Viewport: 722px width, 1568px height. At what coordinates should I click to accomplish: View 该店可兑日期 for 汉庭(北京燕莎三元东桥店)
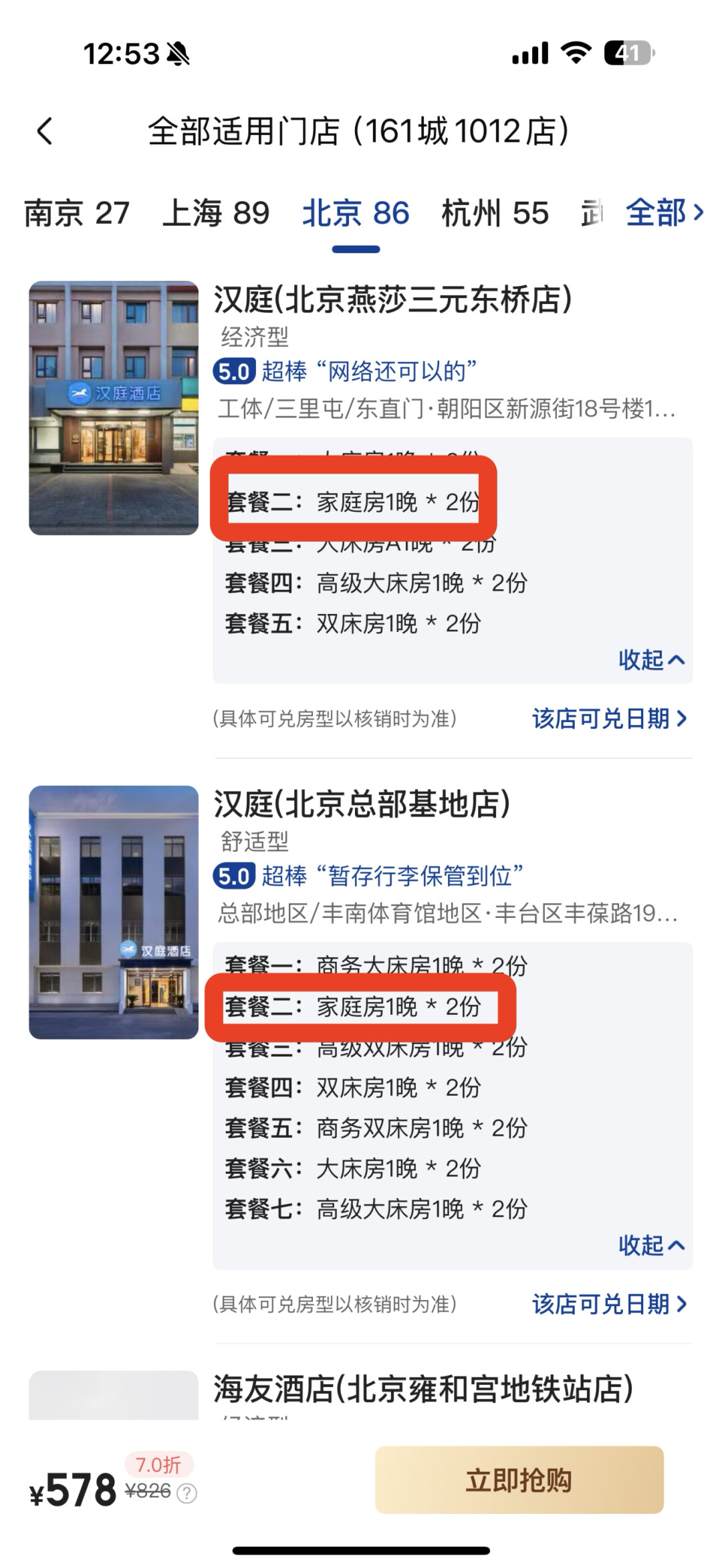609,719
